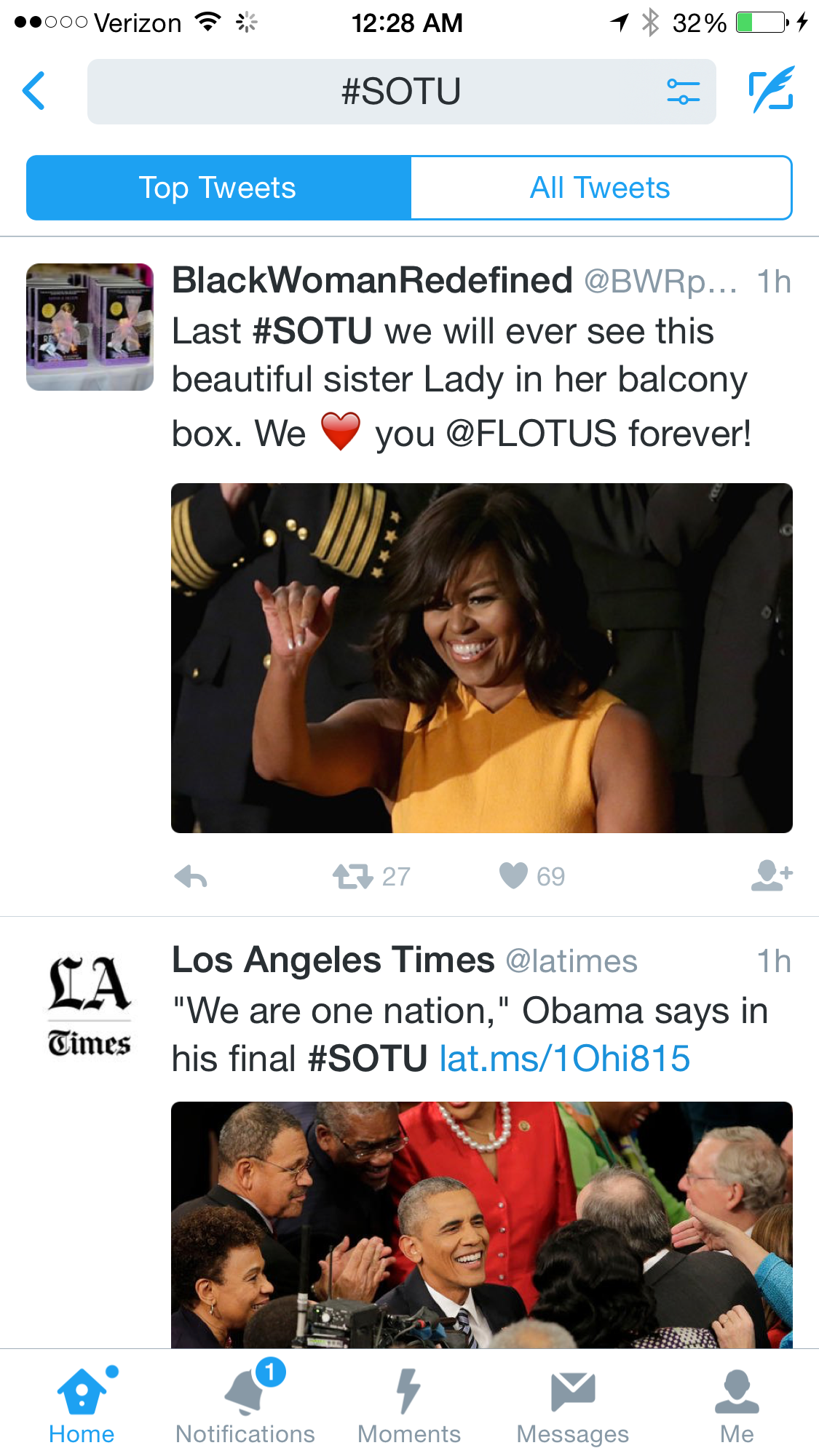This screenshot has width=819, height=1456.
Task: Go to the Home tab
Action: click(x=82, y=1404)
